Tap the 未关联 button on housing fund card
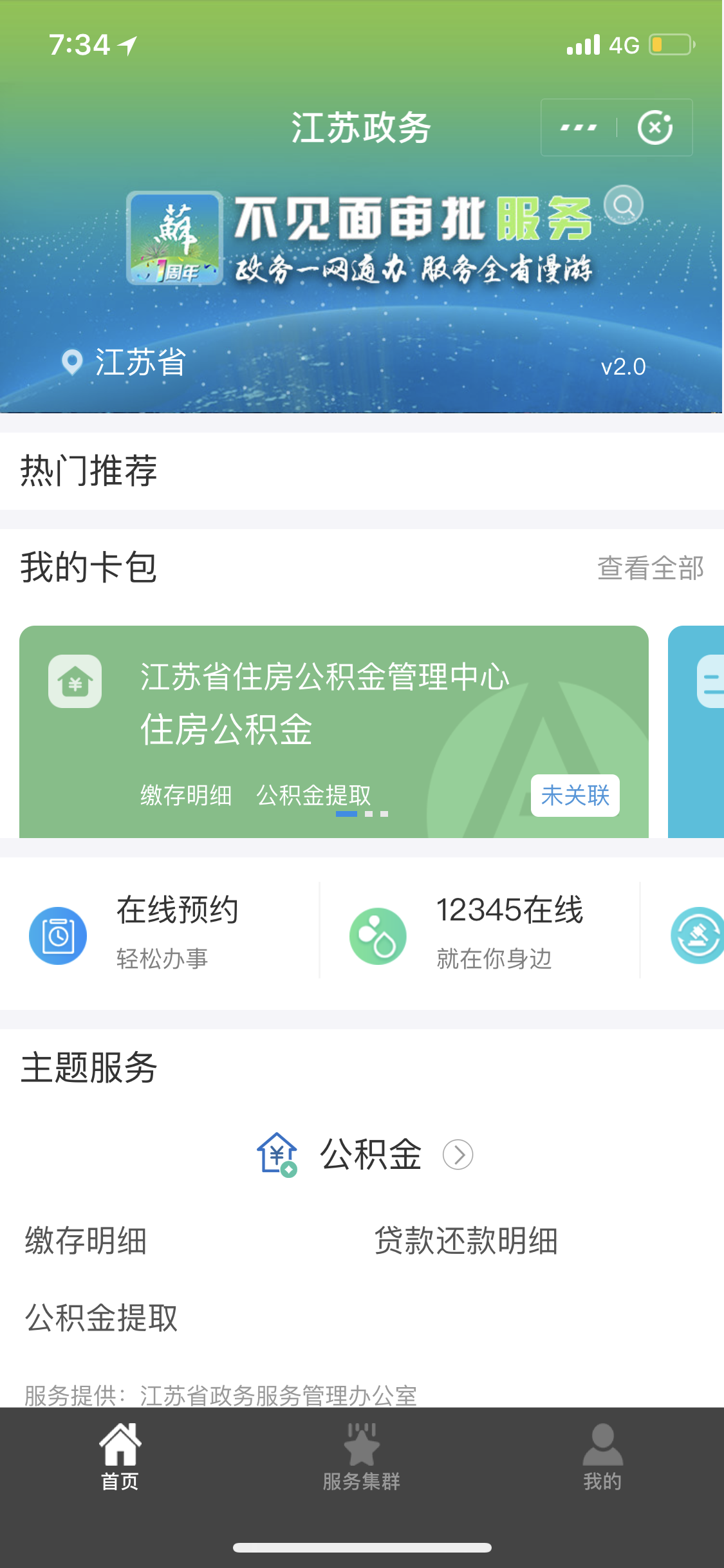This screenshot has width=724, height=1568. pyautogui.click(x=575, y=796)
